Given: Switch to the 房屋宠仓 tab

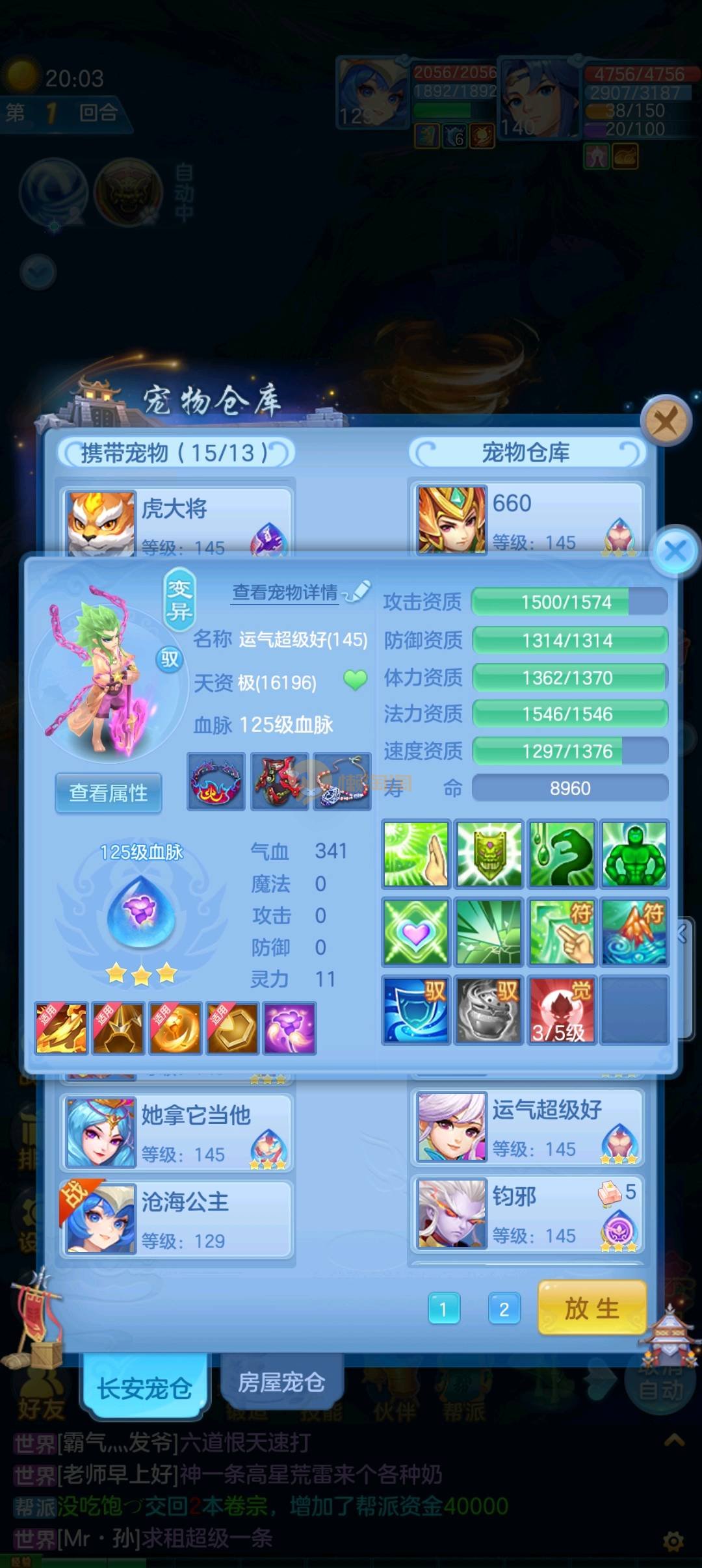Looking at the screenshot, I should 281,1381.
